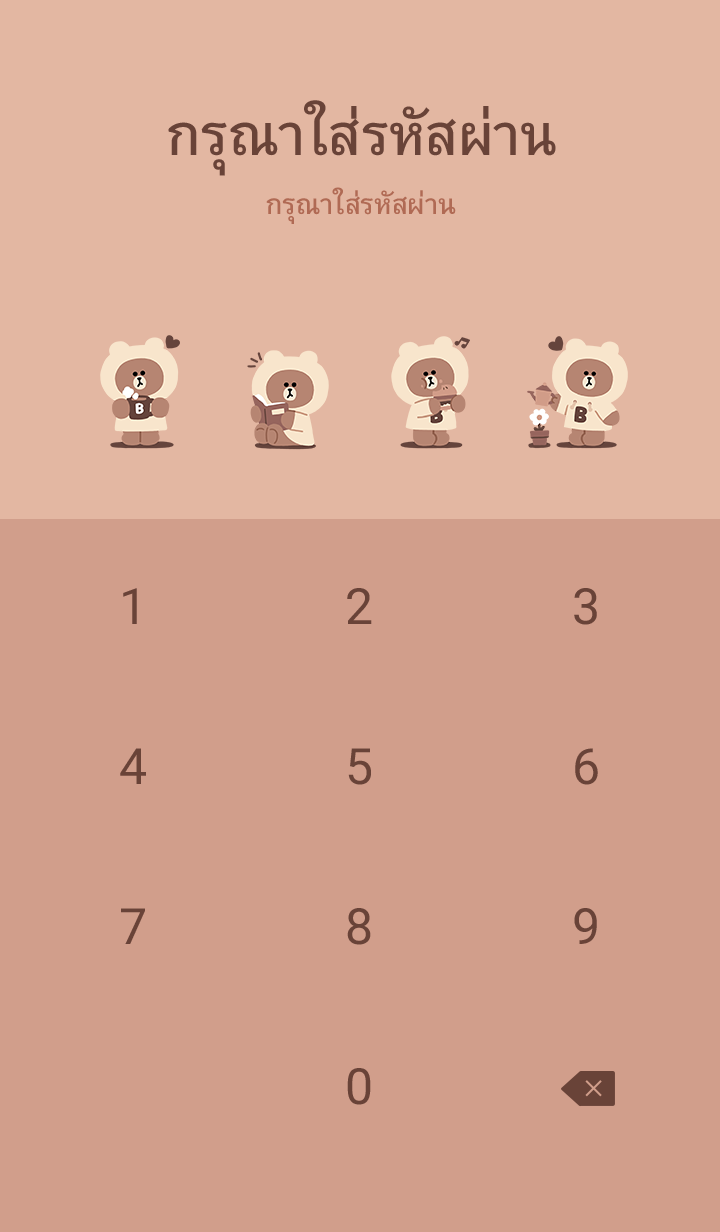Select number 6 on the passcode pad
The image size is (720, 1232).
point(585,767)
